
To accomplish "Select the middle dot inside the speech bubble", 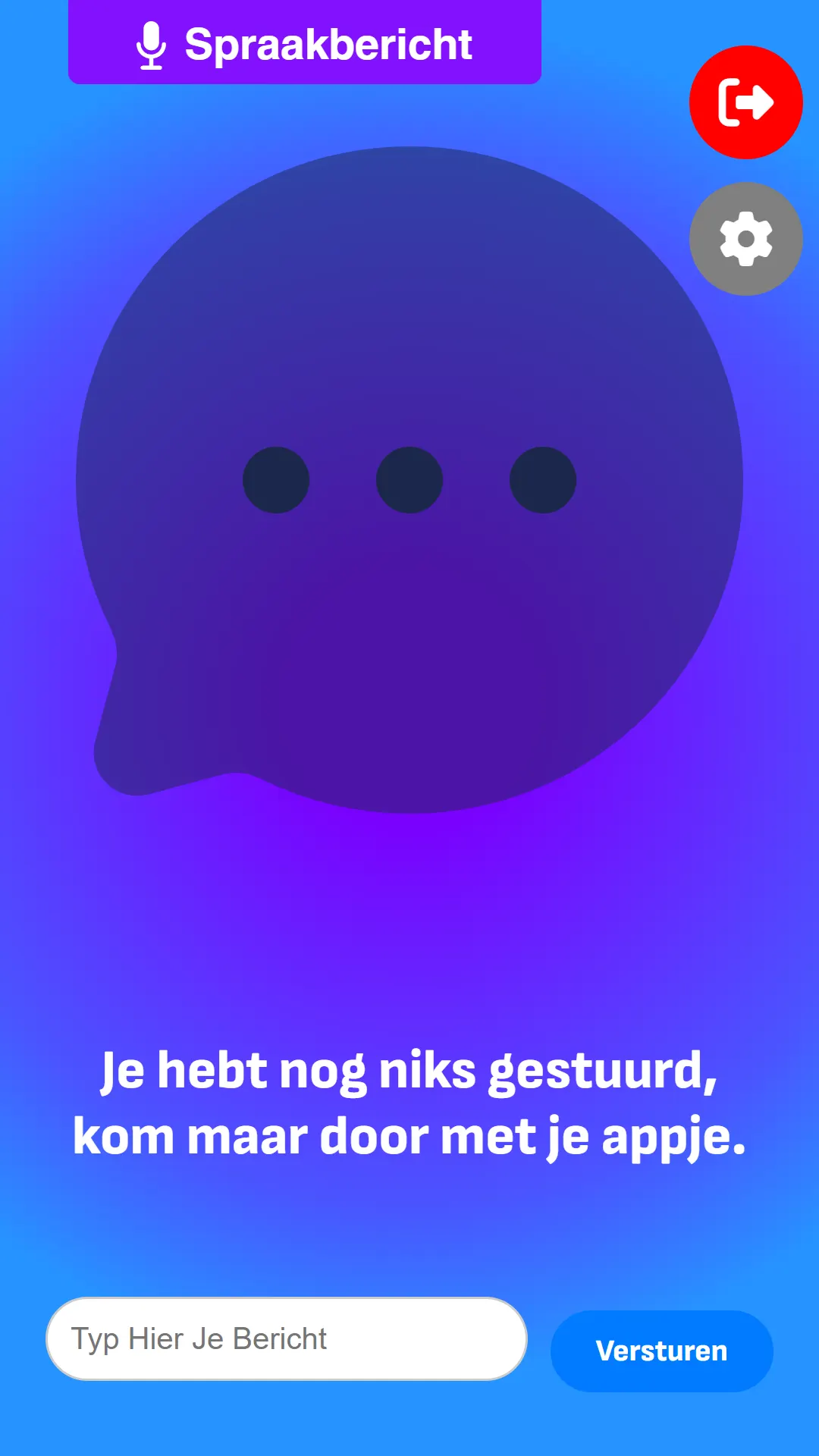I will click(409, 478).
